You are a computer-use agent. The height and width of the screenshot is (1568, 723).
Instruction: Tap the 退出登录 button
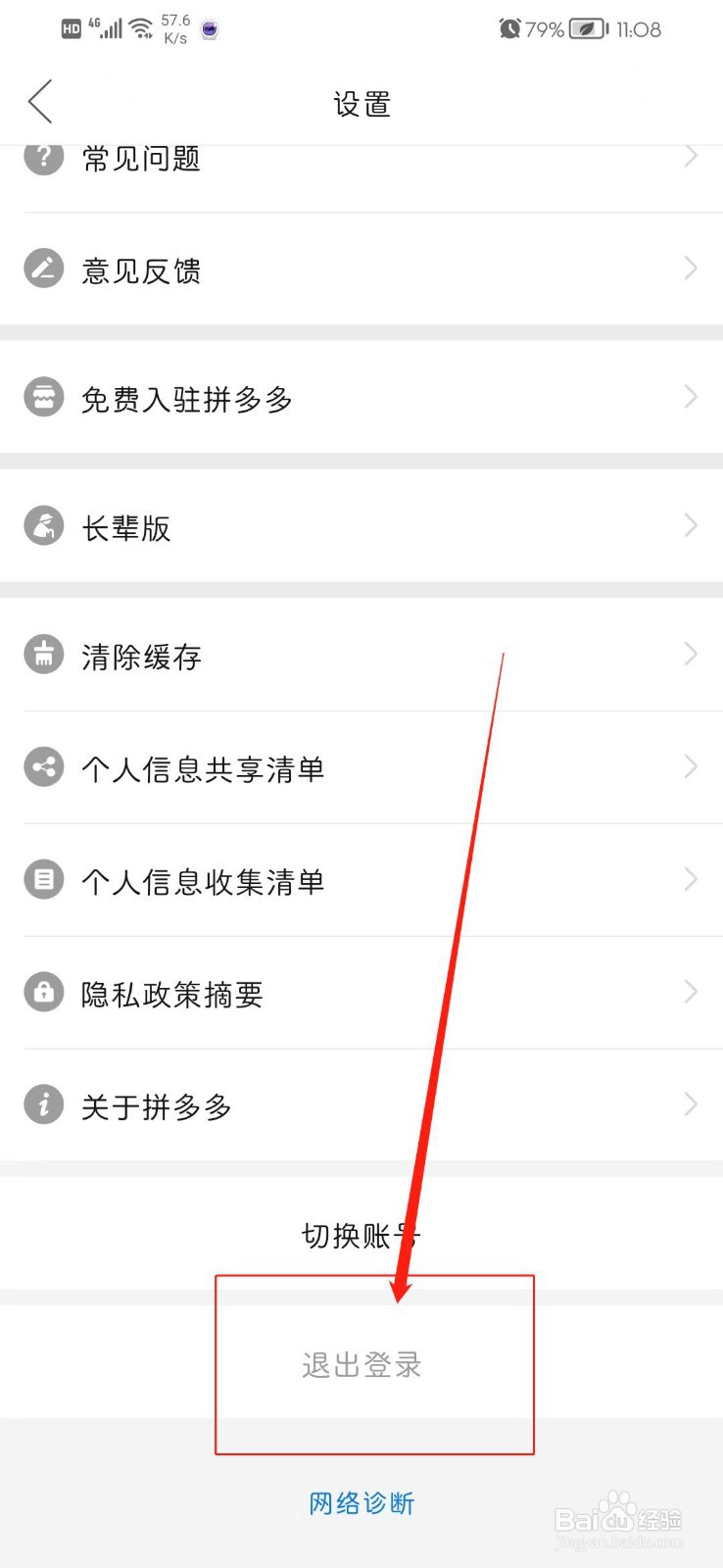tap(361, 1363)
